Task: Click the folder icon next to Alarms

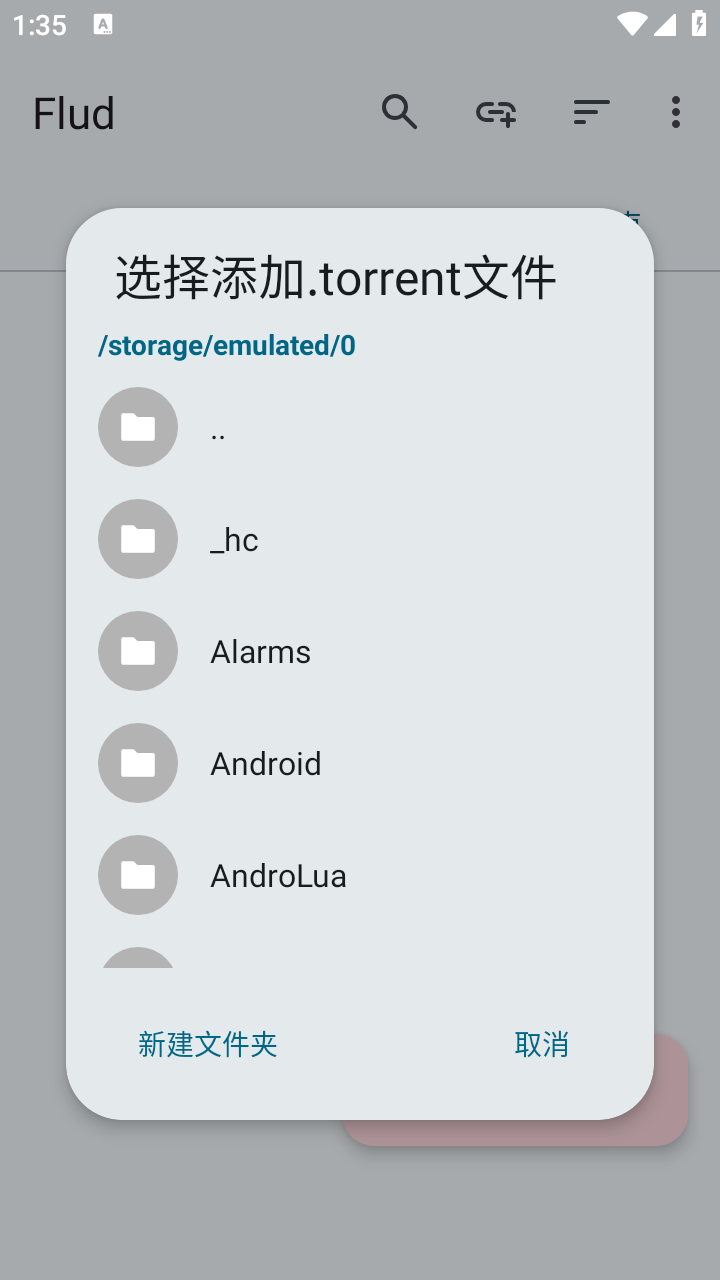Action: (x=138, y=650)
